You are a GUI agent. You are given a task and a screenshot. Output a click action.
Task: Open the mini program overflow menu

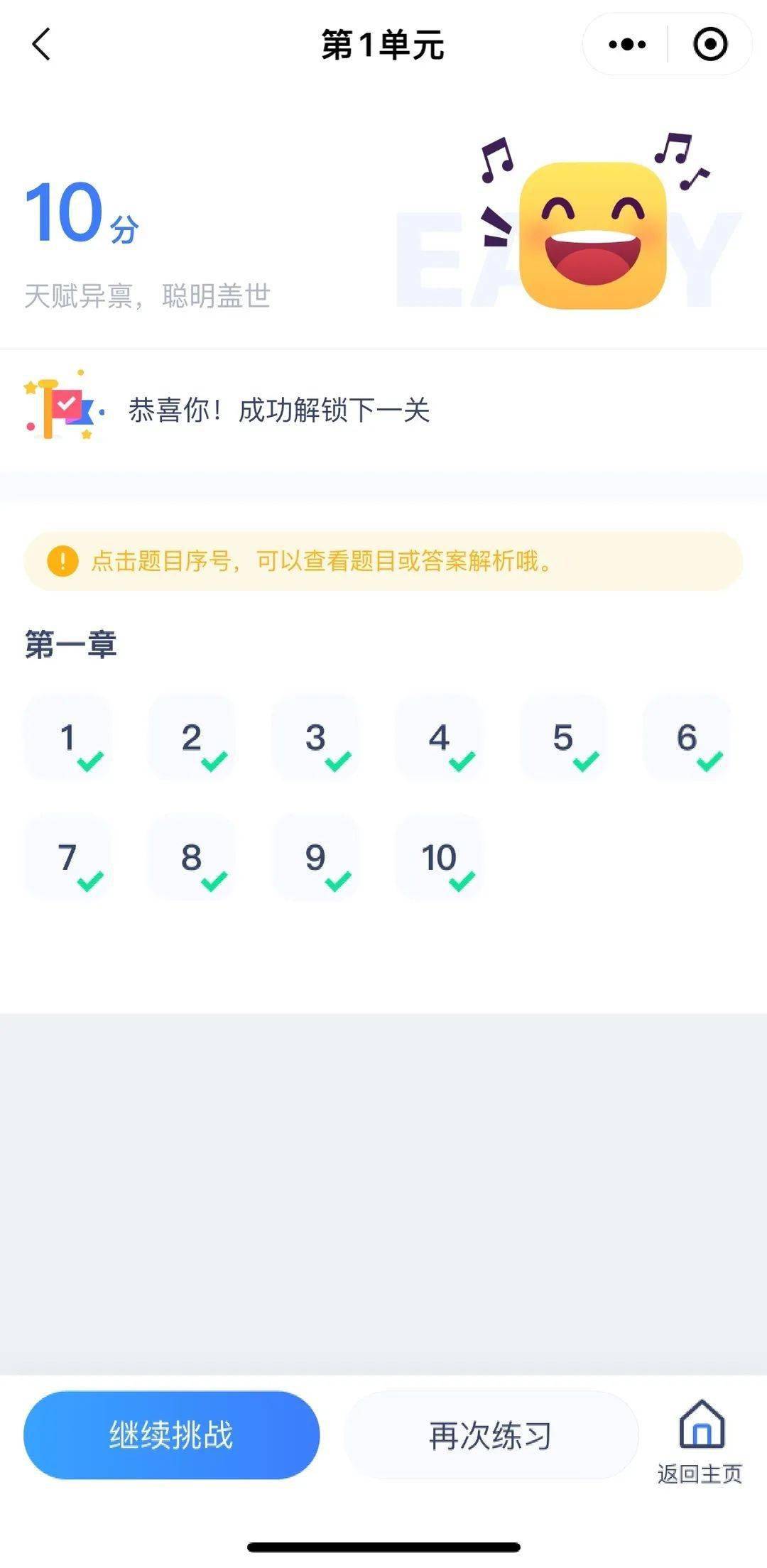(x=627, y=44)
